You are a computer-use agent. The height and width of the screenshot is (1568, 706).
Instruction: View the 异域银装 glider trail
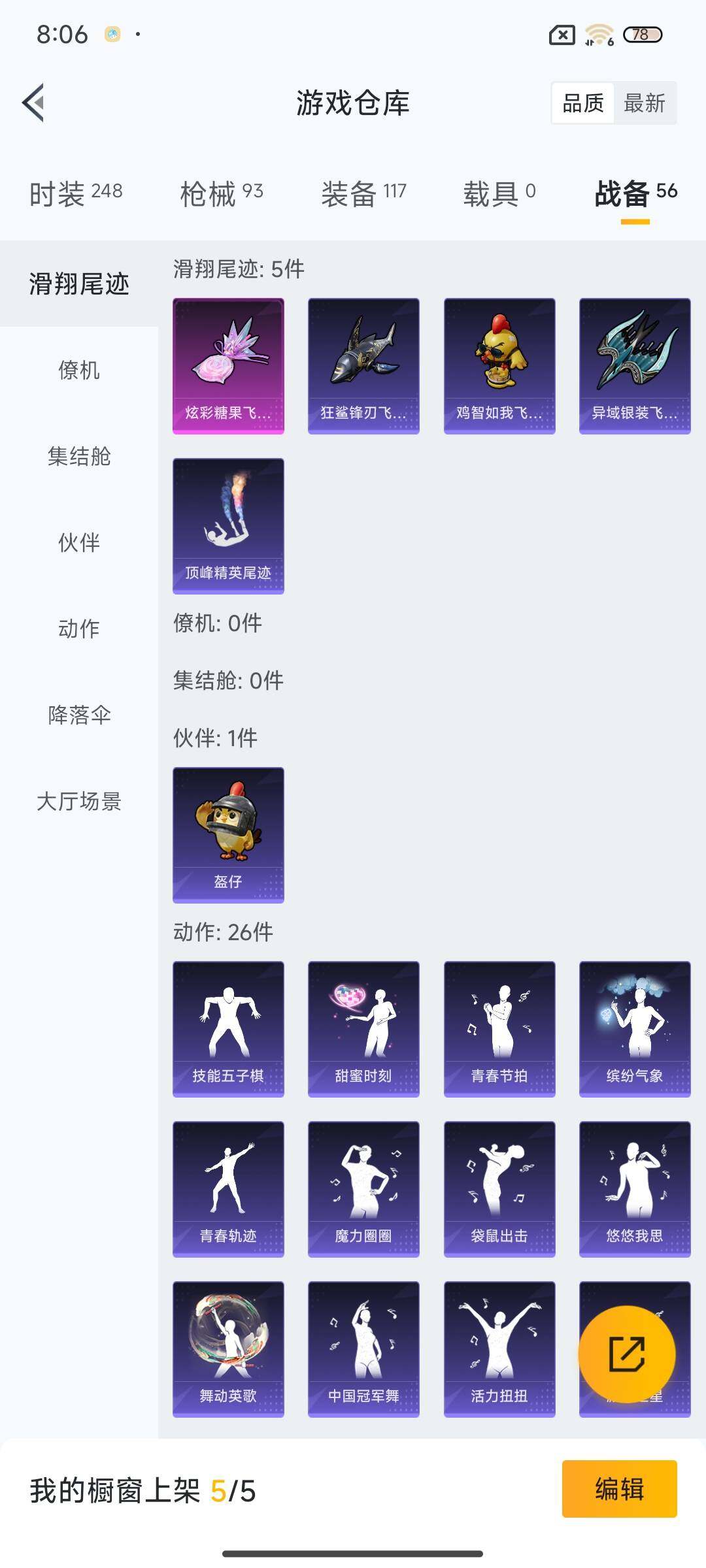(x=634, y=366)
